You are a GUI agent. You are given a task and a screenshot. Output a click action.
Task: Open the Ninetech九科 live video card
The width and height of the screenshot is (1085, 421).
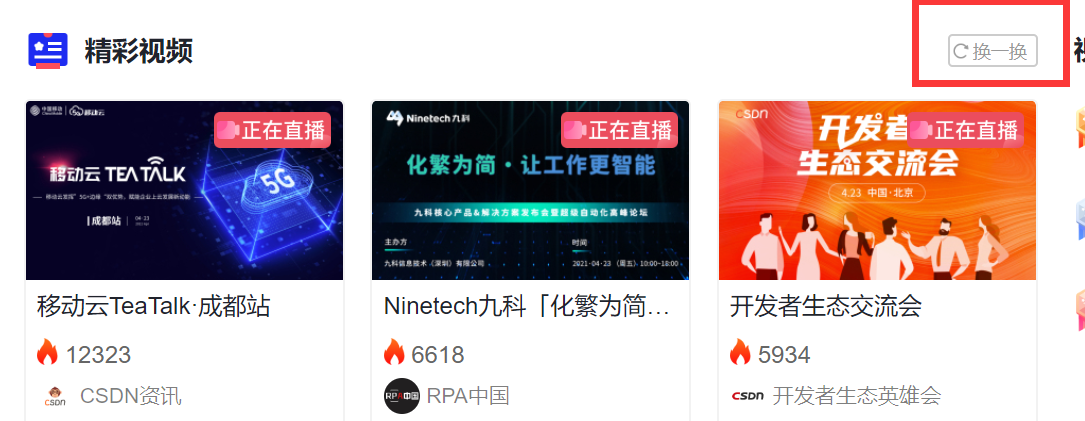click(530, 190)
